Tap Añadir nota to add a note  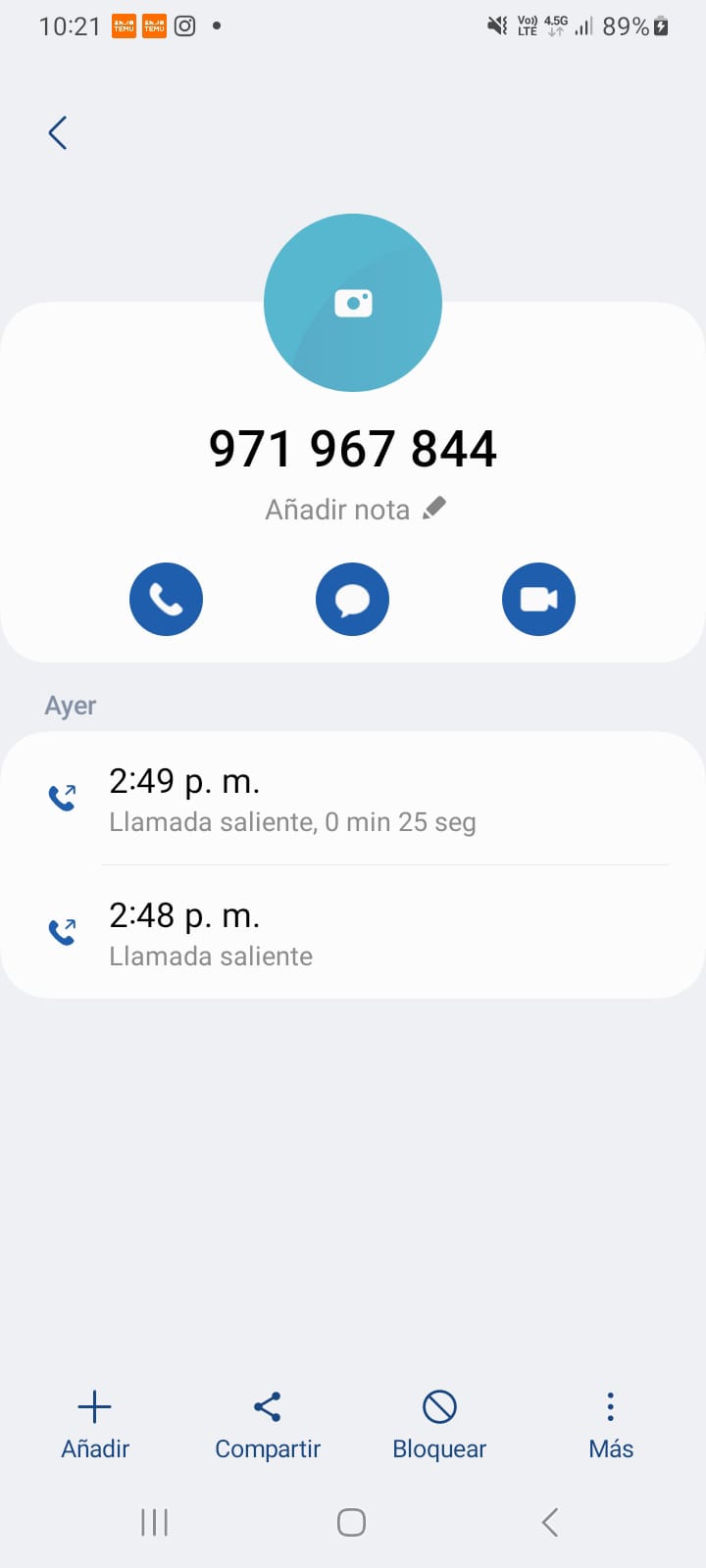point(355,510)
